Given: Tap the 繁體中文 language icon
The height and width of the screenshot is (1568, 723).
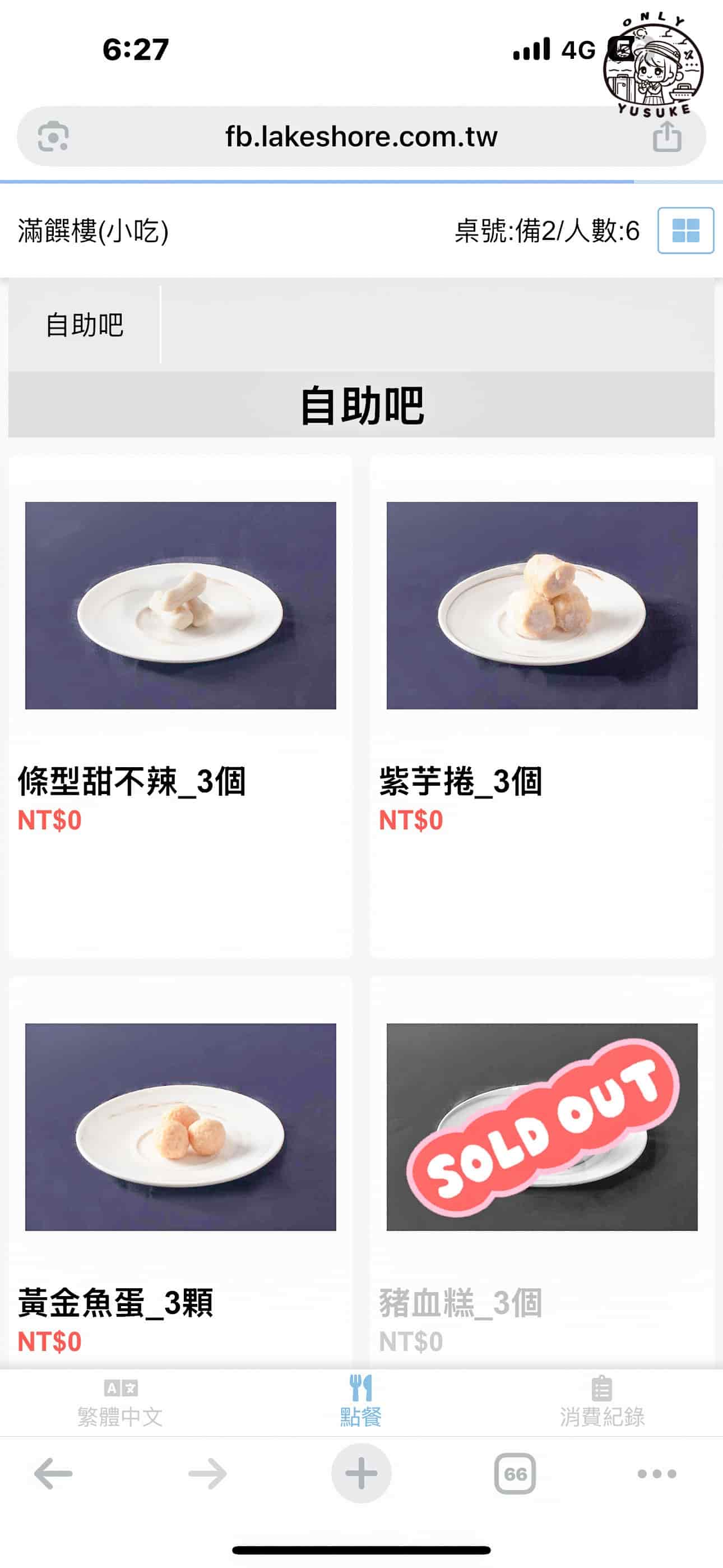Looking at the screenshot, I should 121,1389.
